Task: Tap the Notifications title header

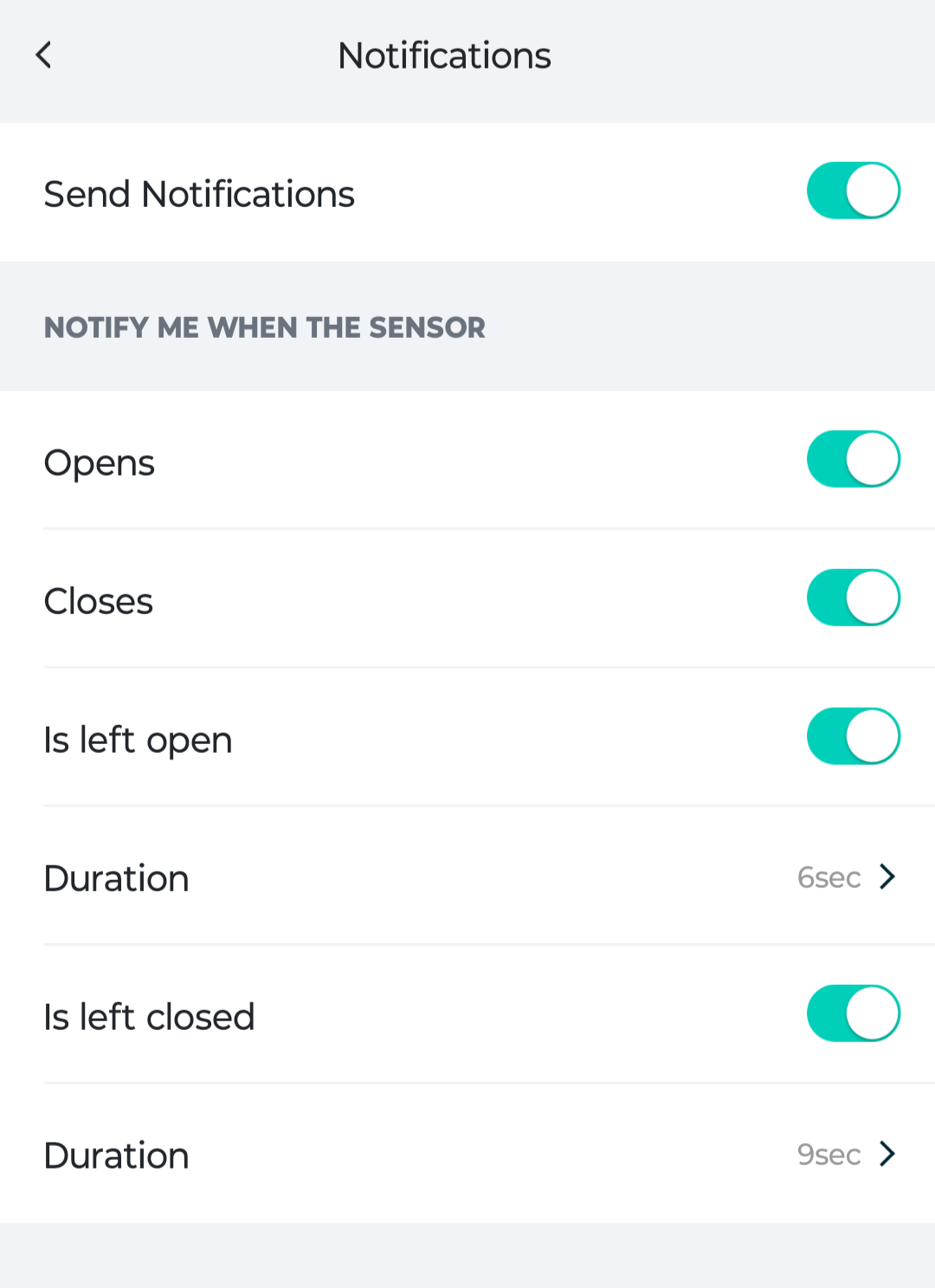Action: (x=444, y=55)
